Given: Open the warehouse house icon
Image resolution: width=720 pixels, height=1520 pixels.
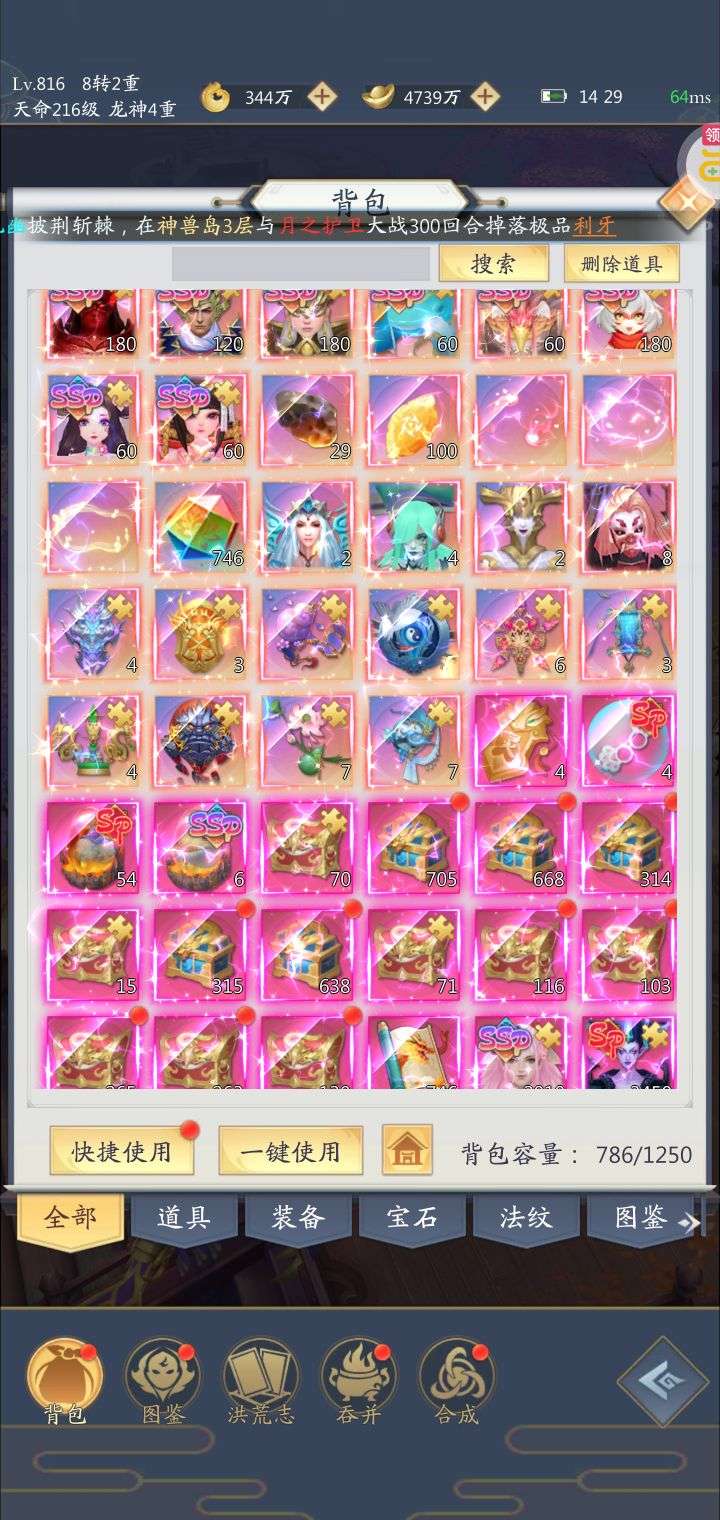Looking at the screenshot, I should (407, 1151).
